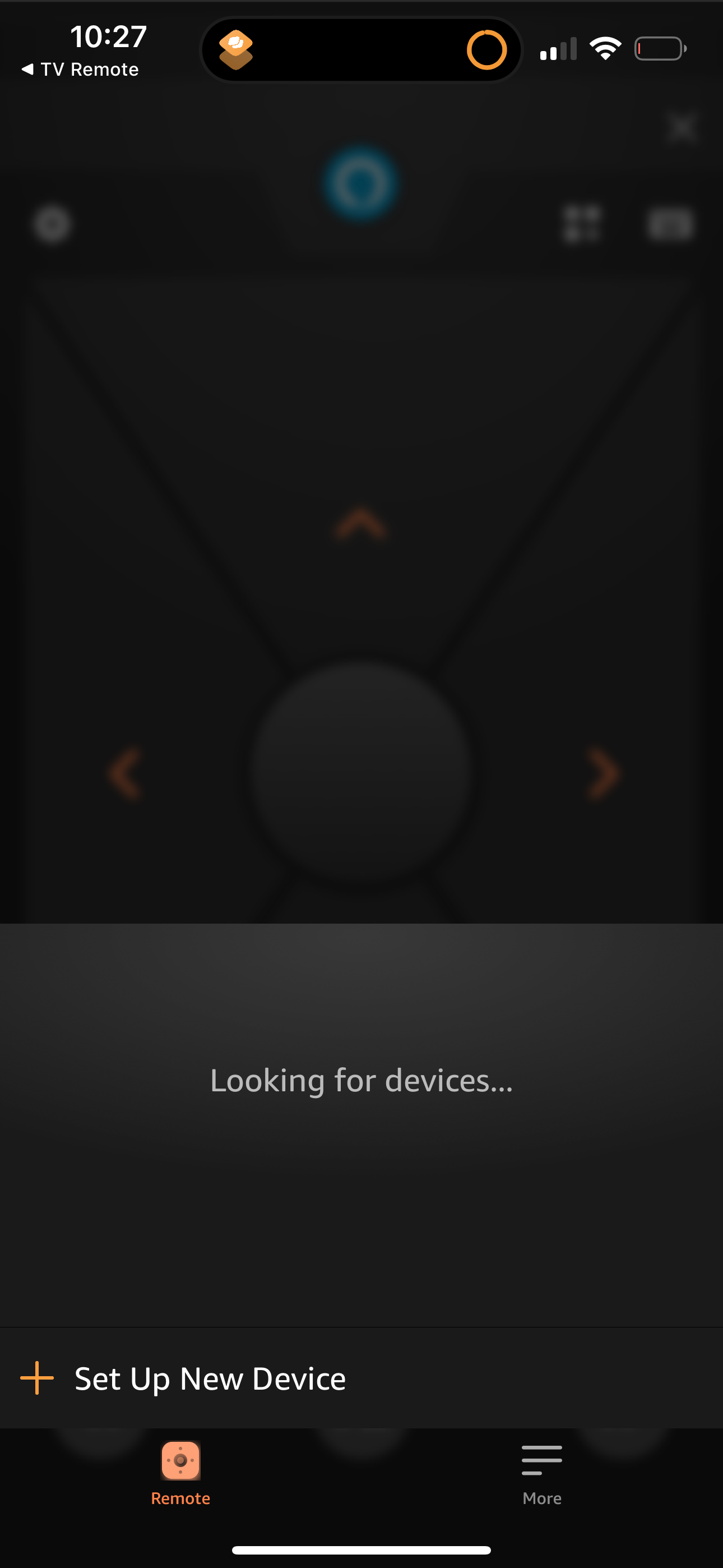
Task: Dismiss the remote with the X button
Action: tap(681, 128)
